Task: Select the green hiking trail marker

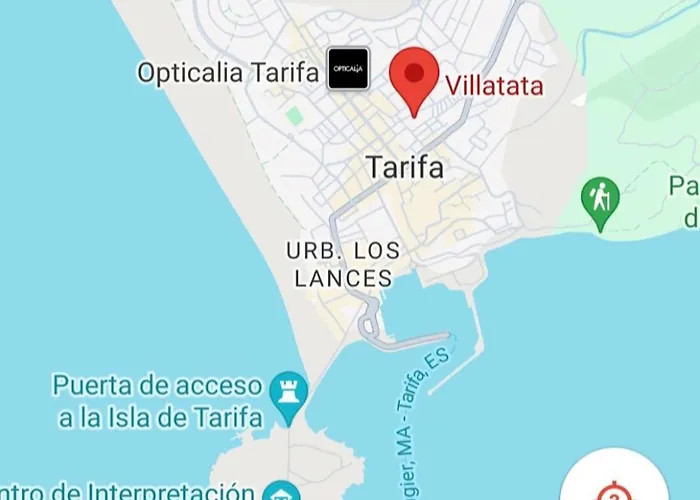Action: click(600, 200)
